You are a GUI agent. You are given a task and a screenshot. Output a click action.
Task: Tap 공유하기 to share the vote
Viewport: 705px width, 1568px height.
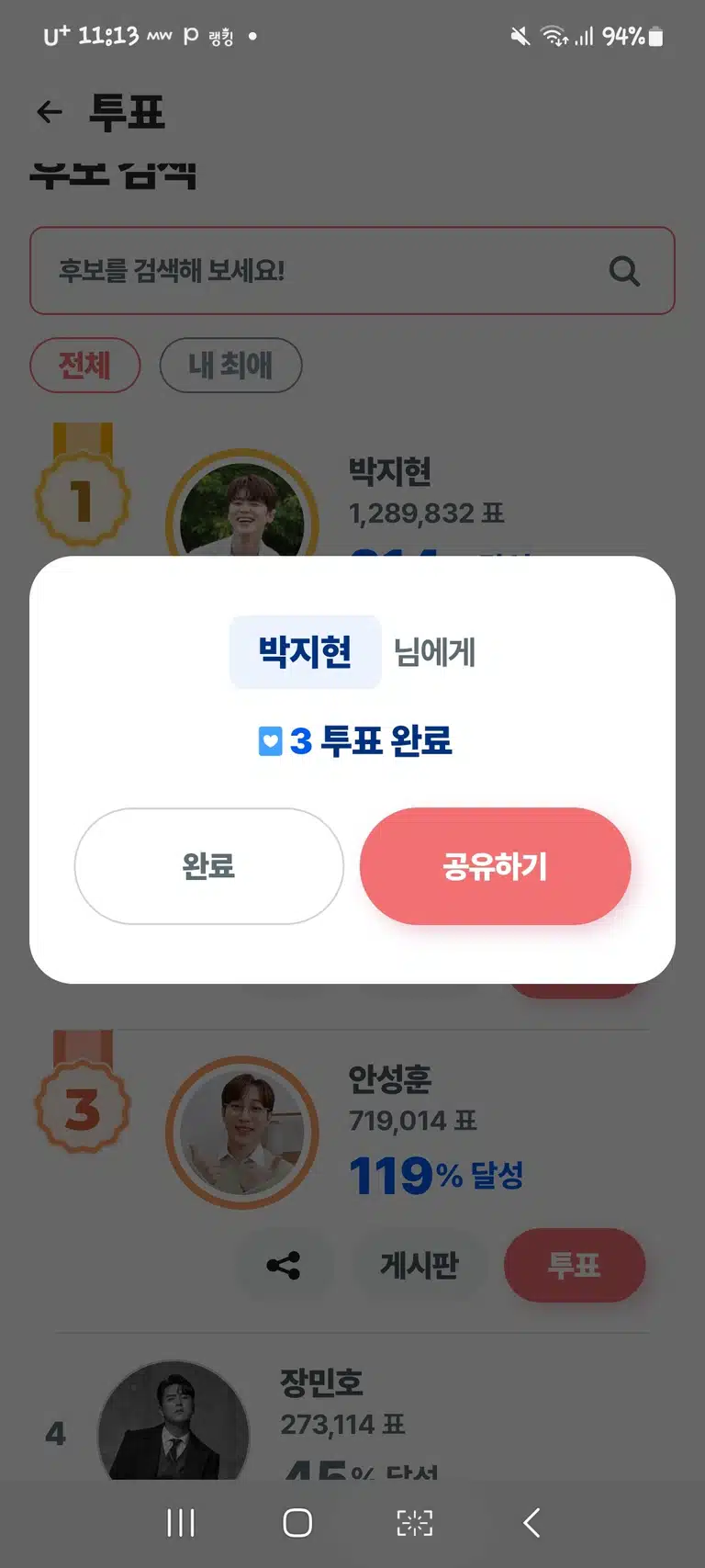(x=495, y=866)
